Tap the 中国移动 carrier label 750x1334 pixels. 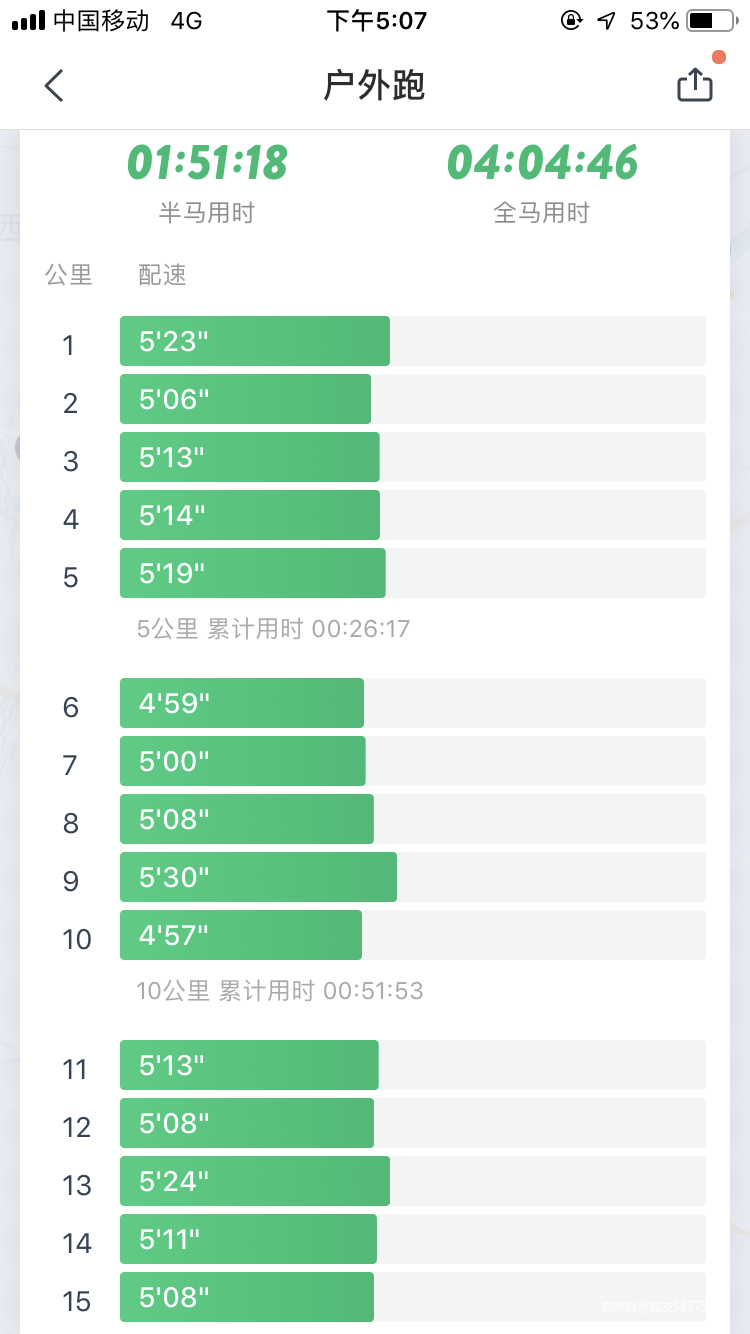point(94,18)
